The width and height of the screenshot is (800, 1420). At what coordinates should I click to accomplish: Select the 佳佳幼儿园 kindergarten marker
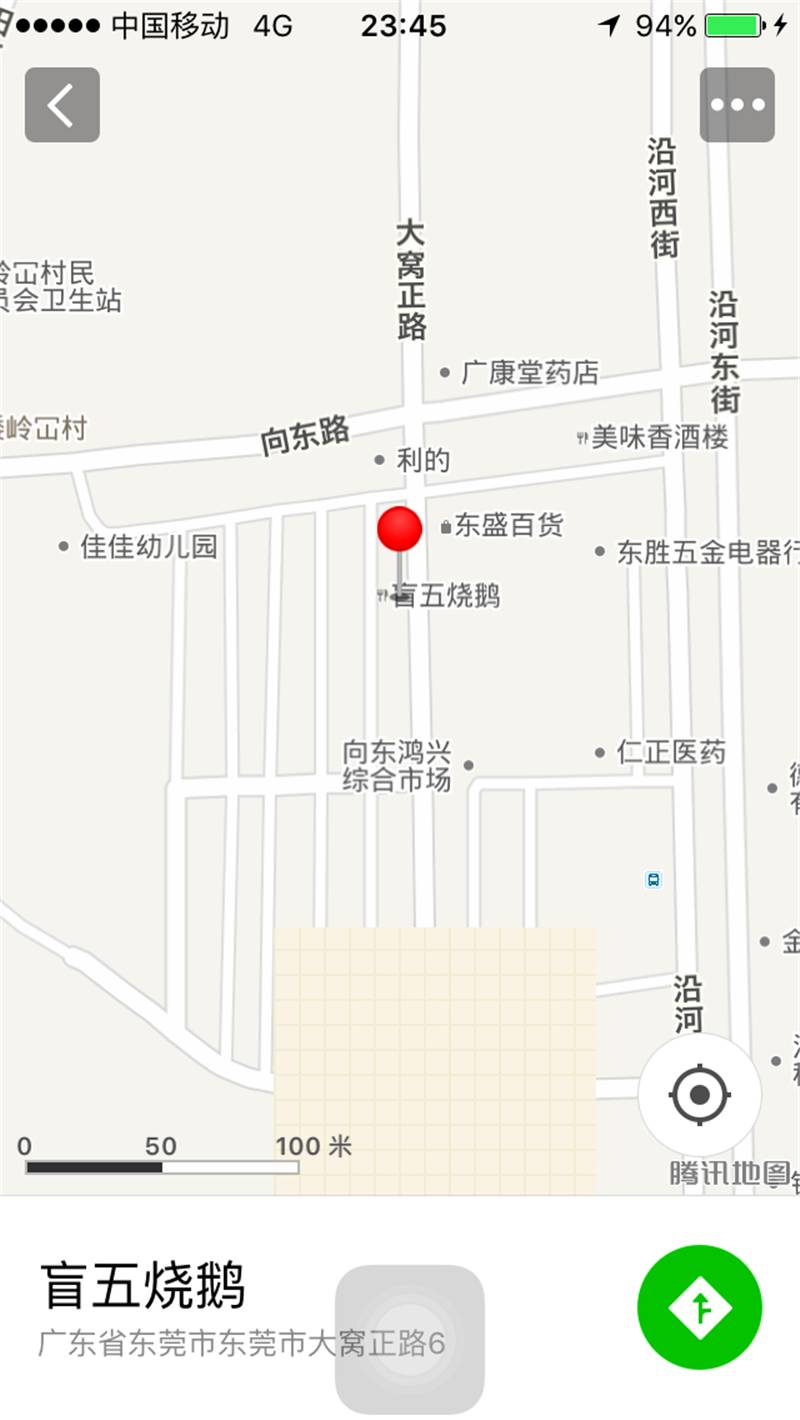[x=63, y=545]
